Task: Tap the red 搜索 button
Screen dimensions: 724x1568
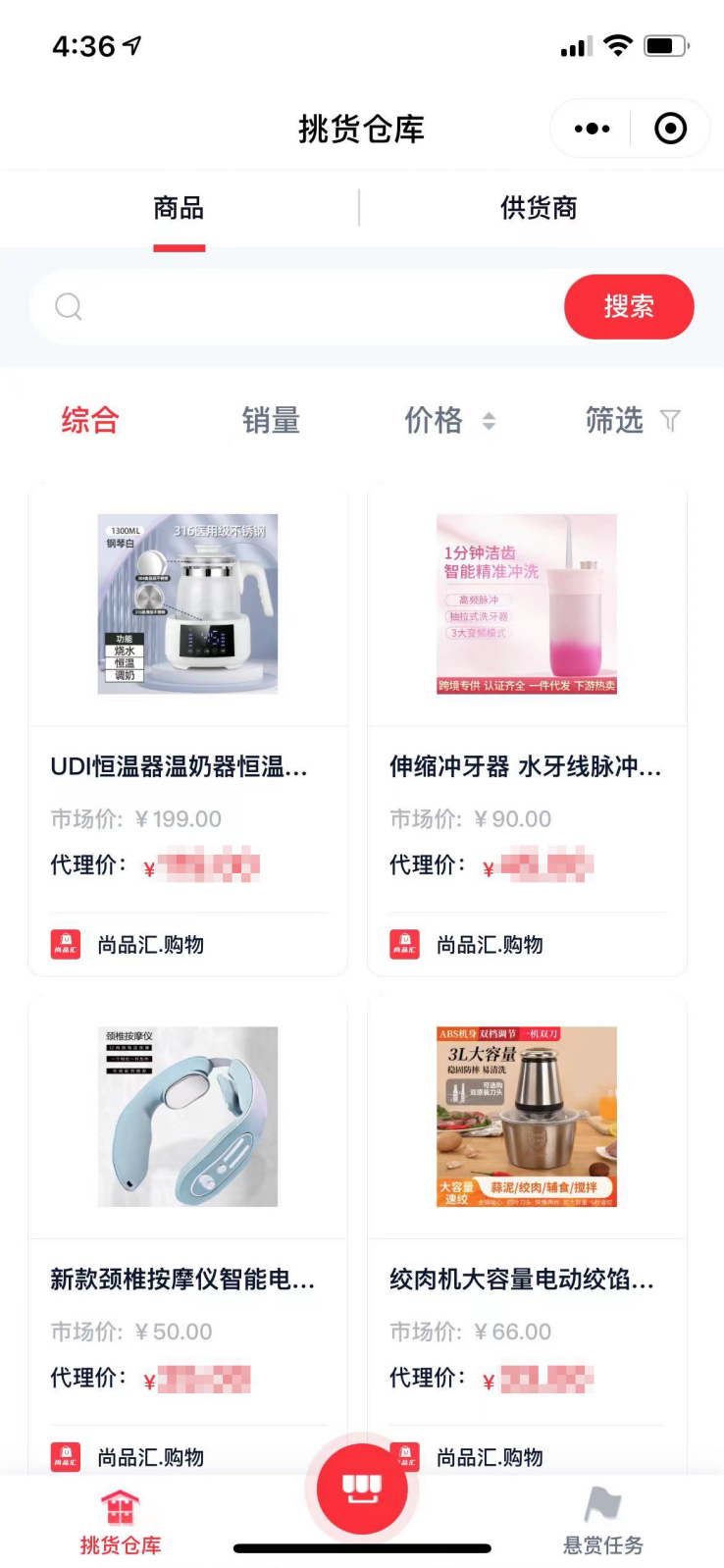Action: tap(629, 307)
